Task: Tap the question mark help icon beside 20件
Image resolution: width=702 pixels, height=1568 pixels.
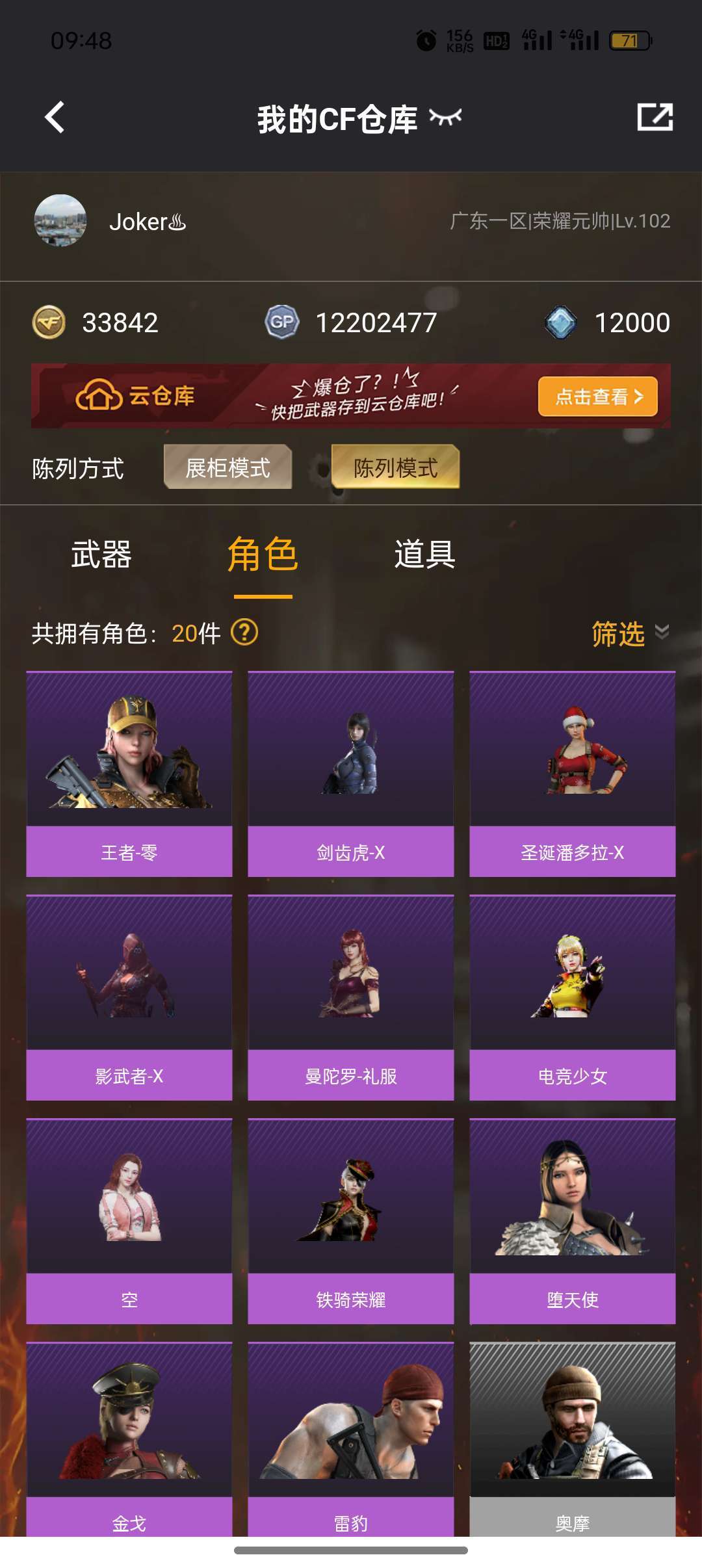Action: pyautogui.click(x=244, y=632)
